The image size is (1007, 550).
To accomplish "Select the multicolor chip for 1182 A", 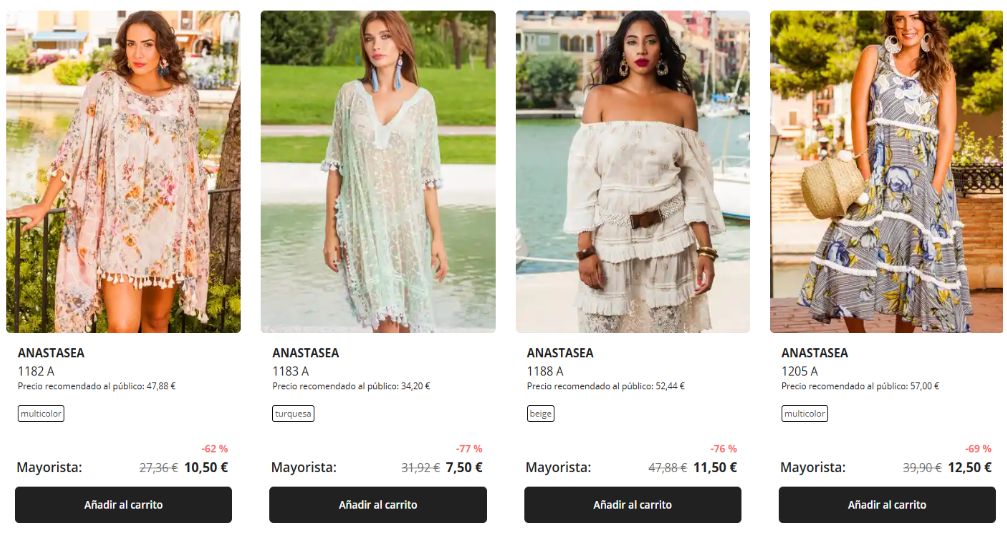I will [x=41, y=413].
